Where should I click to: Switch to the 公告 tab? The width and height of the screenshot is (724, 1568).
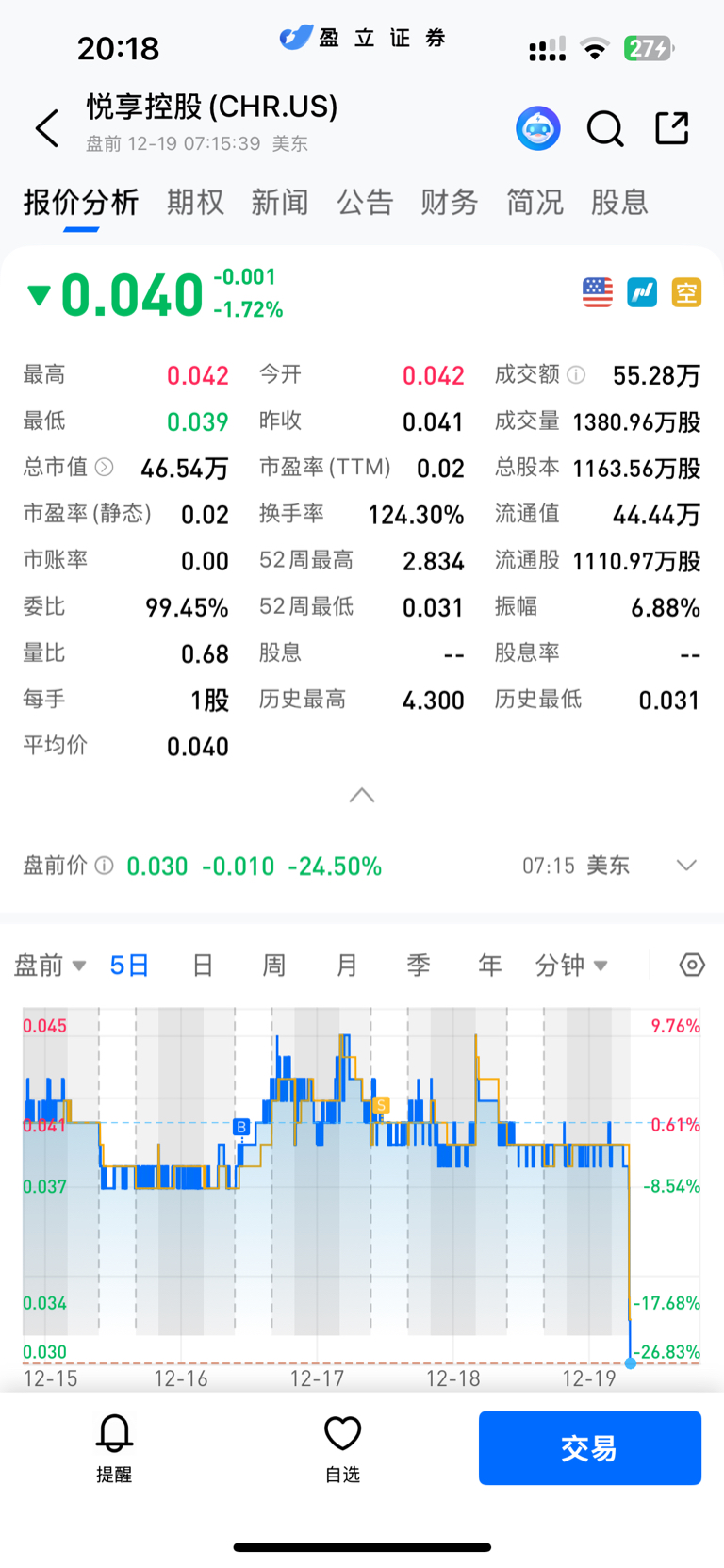click(365, 202)
